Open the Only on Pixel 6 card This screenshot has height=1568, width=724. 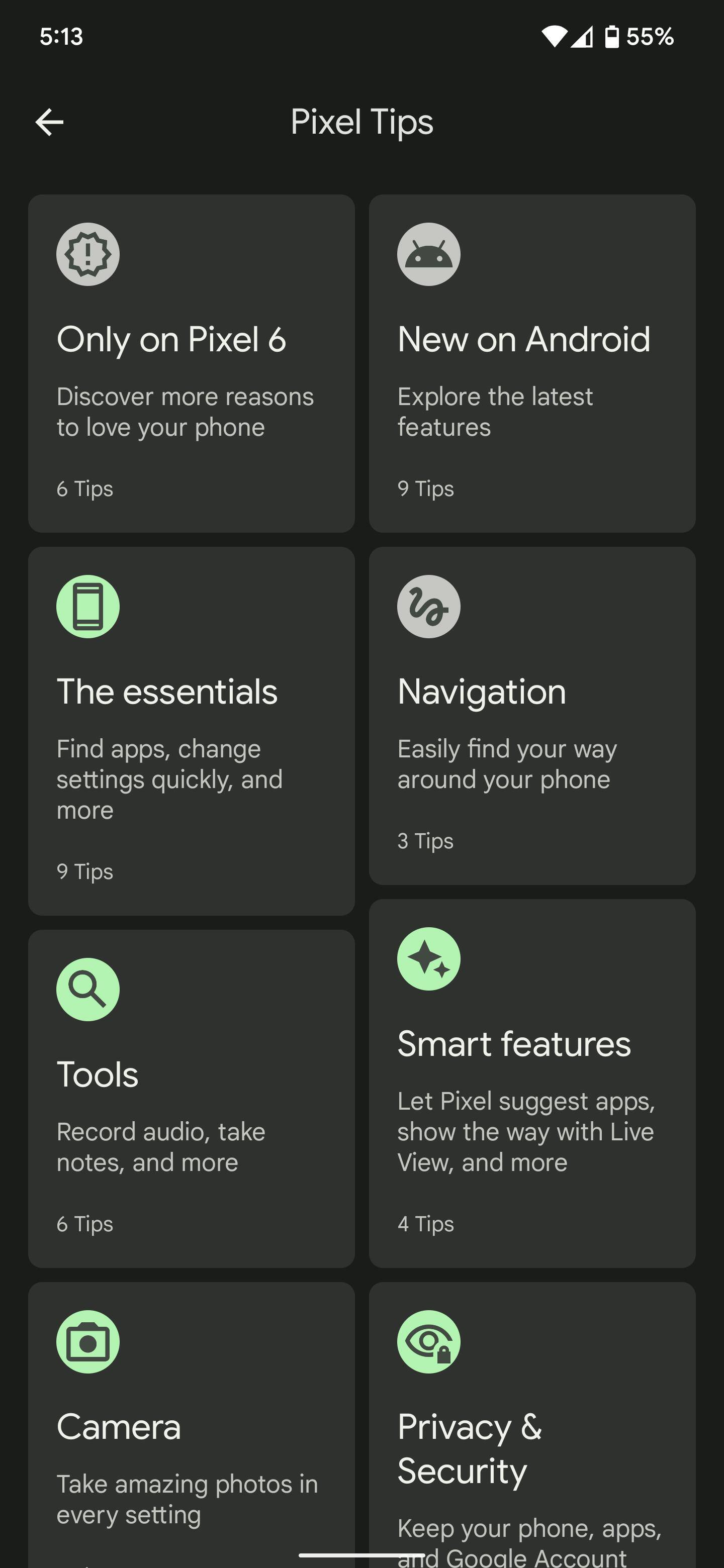[x=191, y=363]
